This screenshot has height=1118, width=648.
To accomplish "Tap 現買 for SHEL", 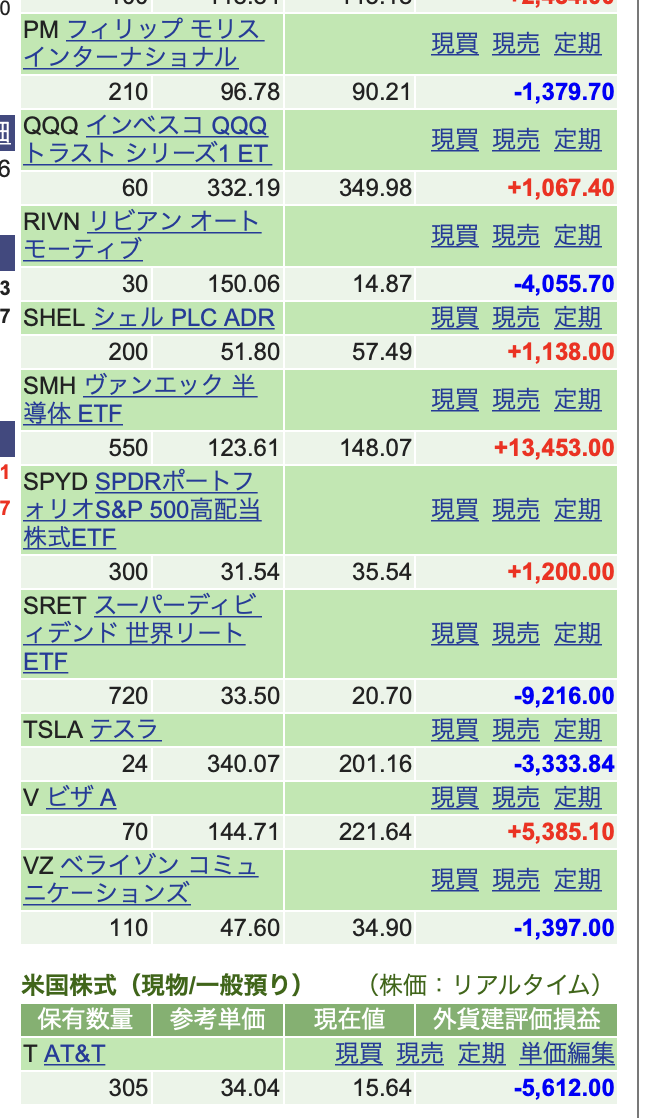I will (x=455, y=318).
